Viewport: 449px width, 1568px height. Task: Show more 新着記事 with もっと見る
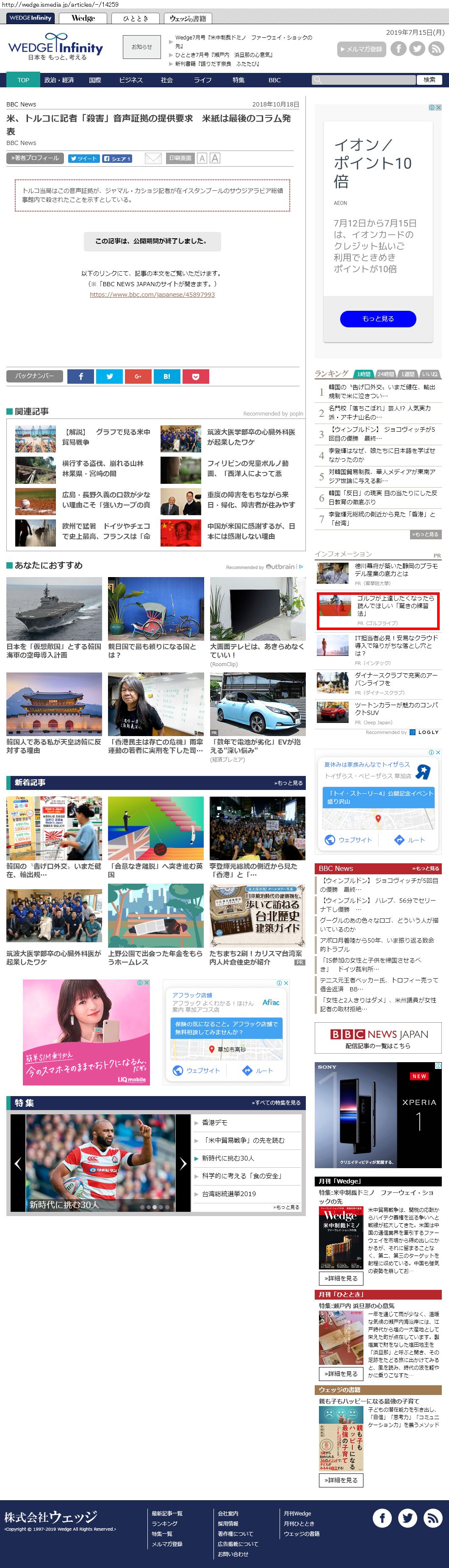288,783
